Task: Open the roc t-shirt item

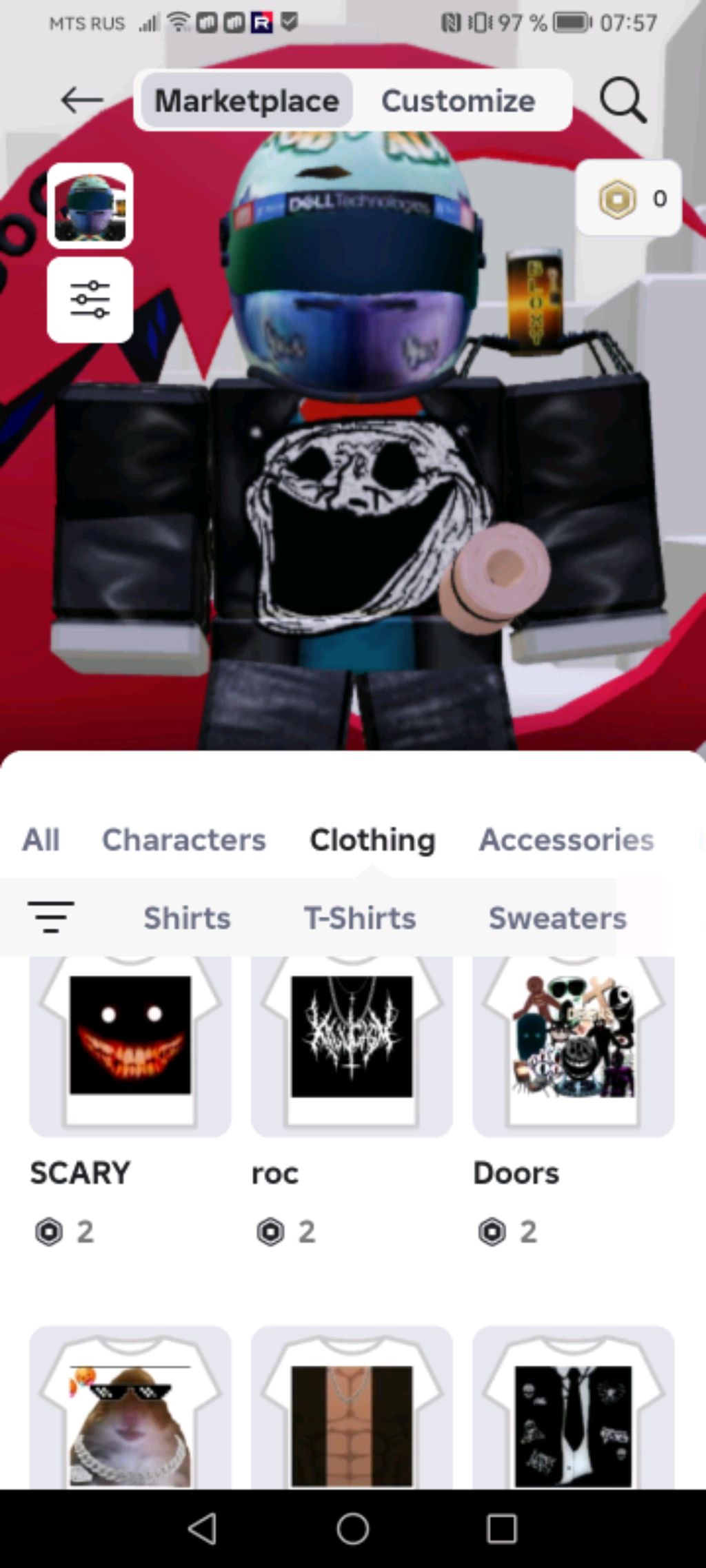Action: (352, 1046)
